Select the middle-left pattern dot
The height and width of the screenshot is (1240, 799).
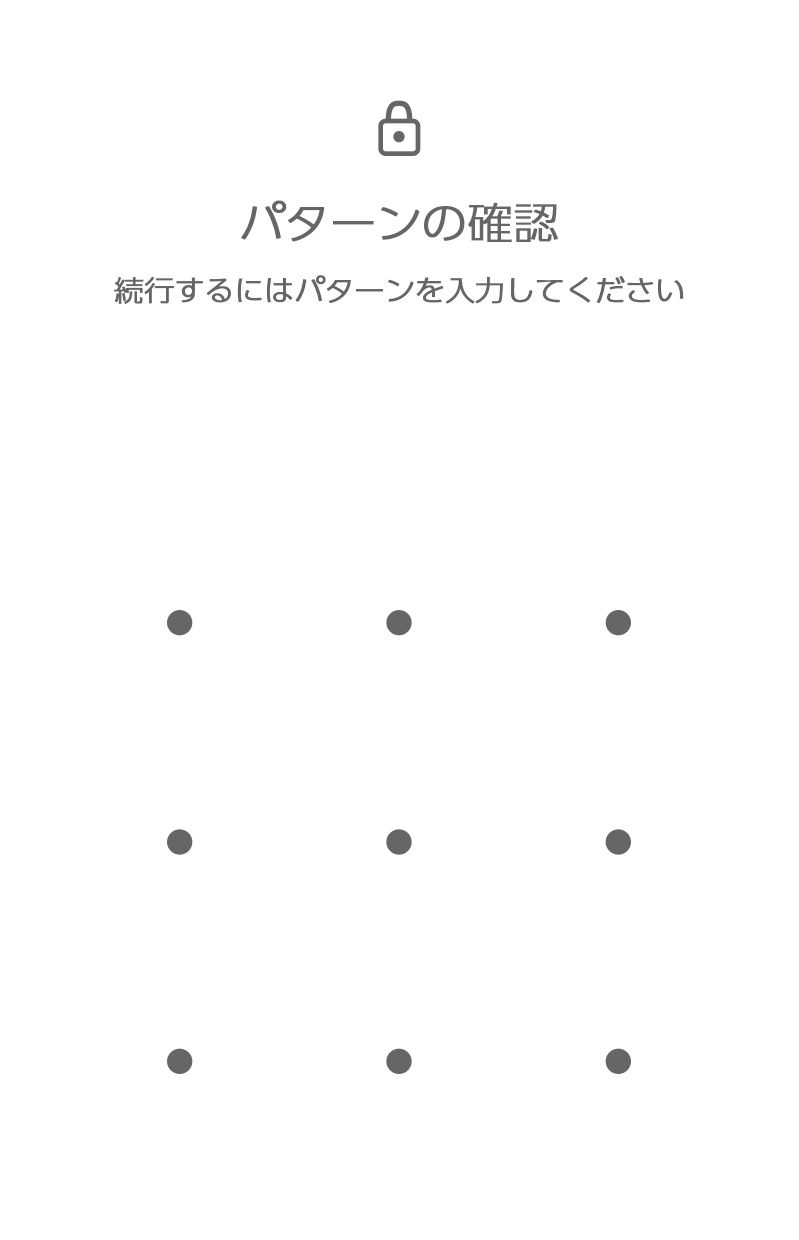click(179, 842)
